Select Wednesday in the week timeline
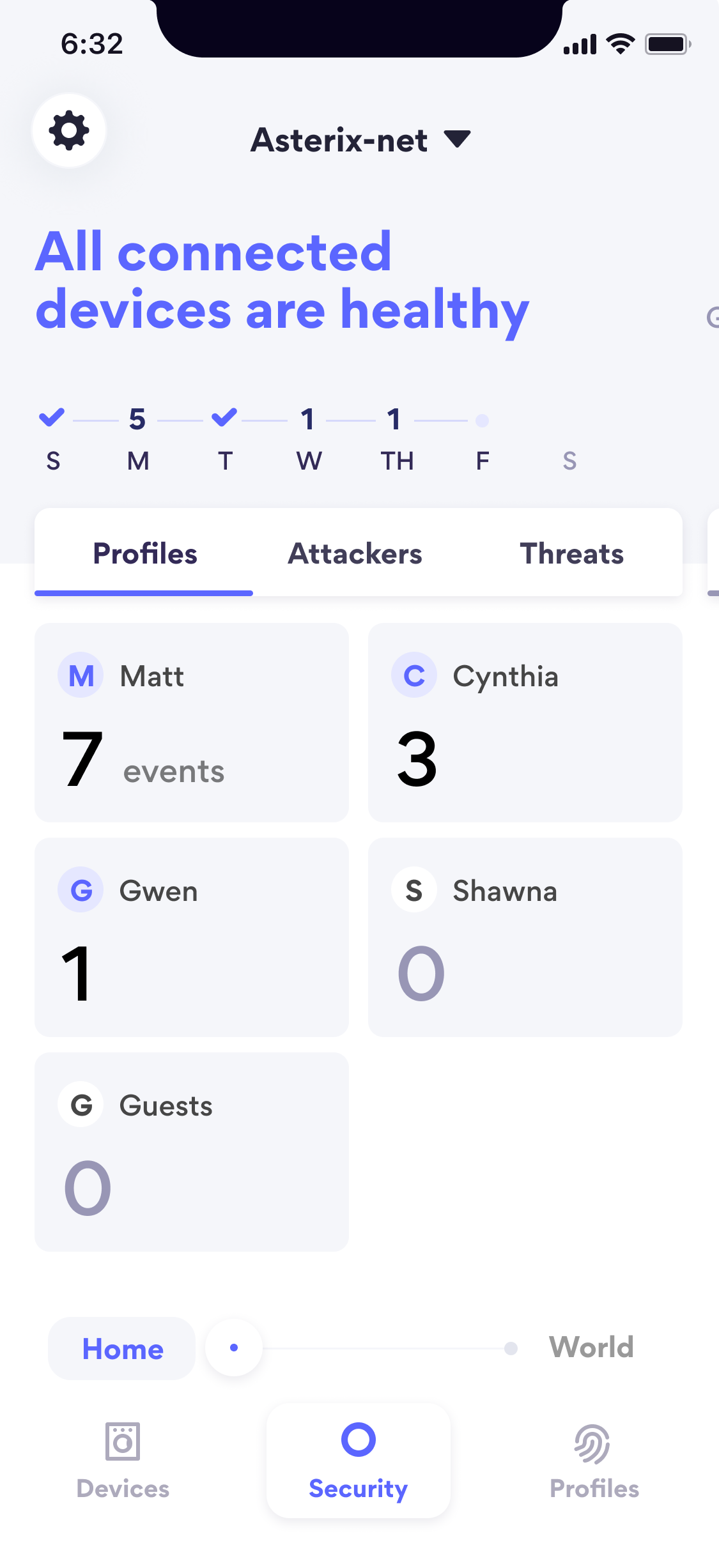 pos(309,438)
